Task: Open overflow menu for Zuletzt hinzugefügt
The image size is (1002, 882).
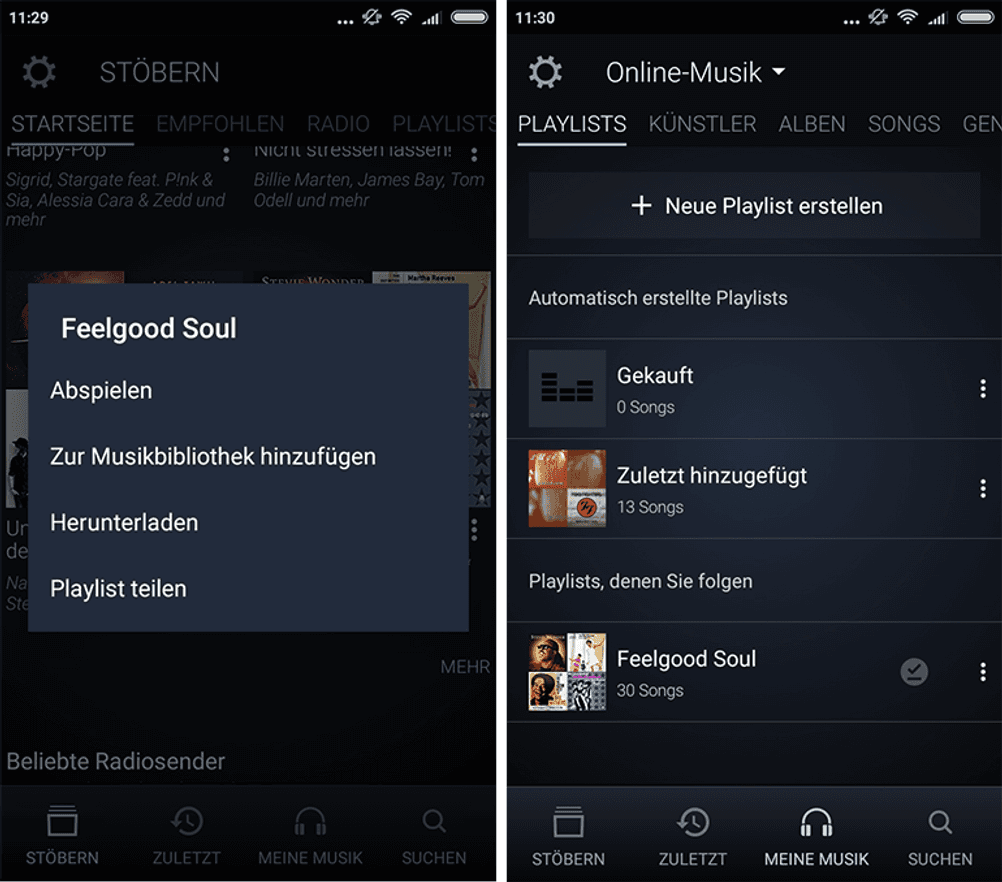Action: coord(983,489)
